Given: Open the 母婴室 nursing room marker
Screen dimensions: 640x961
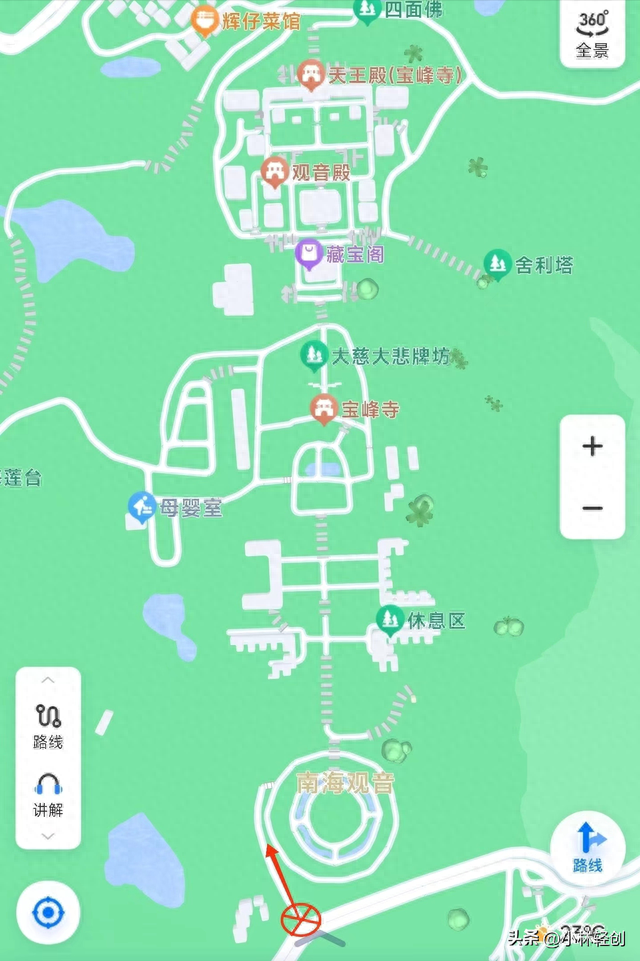Looking at the screenshot, I should (141, 506).
